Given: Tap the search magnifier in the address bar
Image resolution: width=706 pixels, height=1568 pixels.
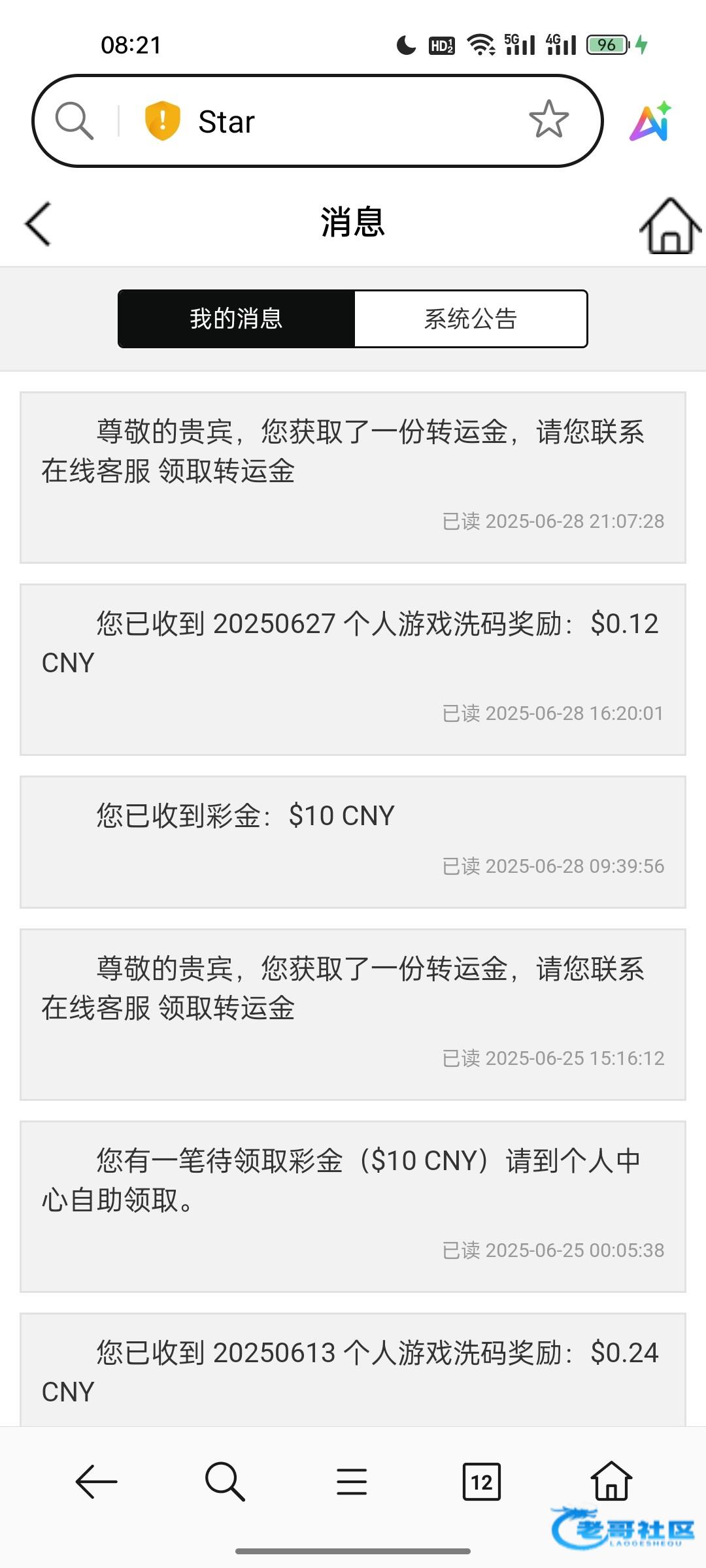Looking at the screenshot, I should pos(74,121).
